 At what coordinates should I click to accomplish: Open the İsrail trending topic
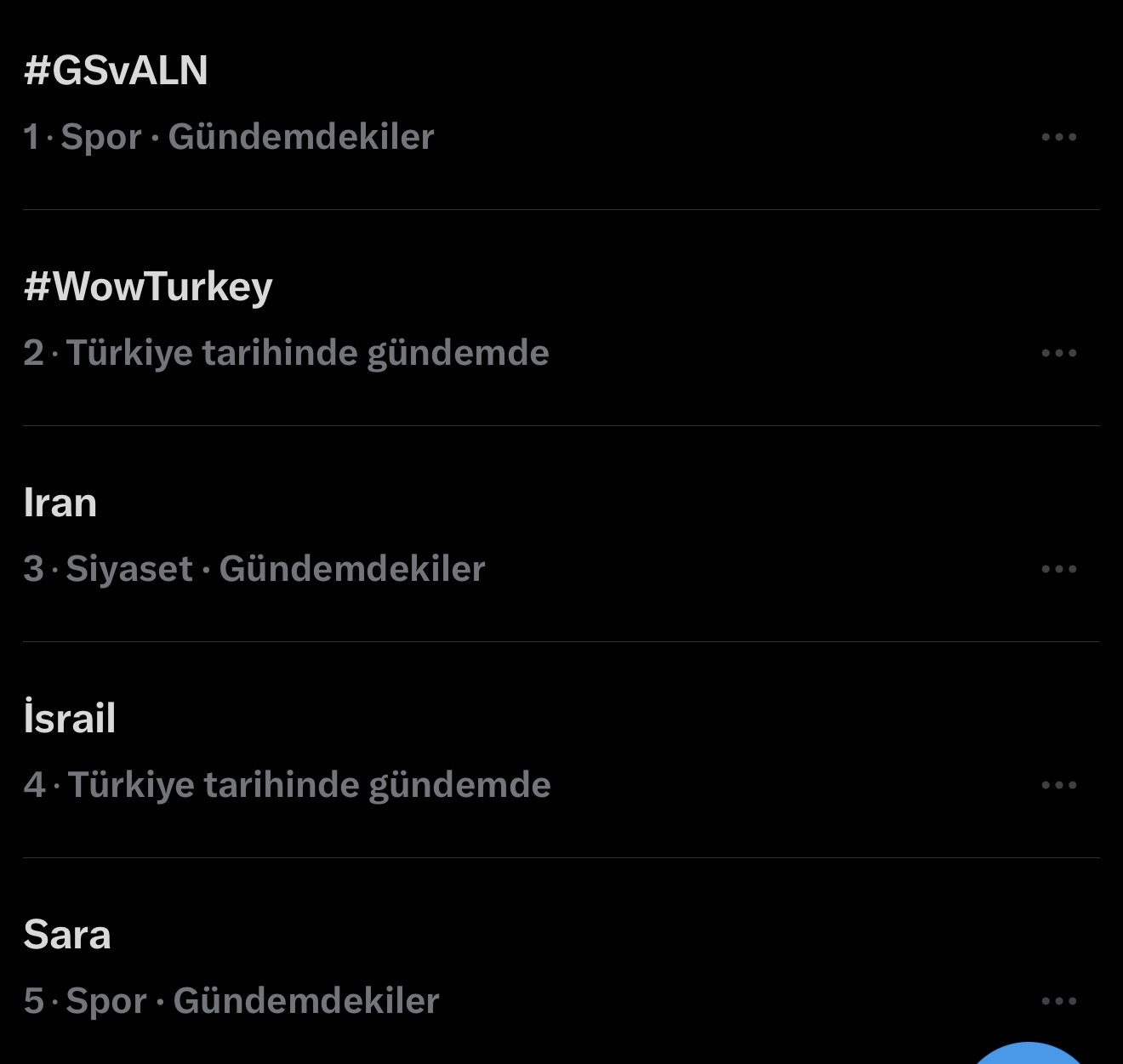point(70,719)
